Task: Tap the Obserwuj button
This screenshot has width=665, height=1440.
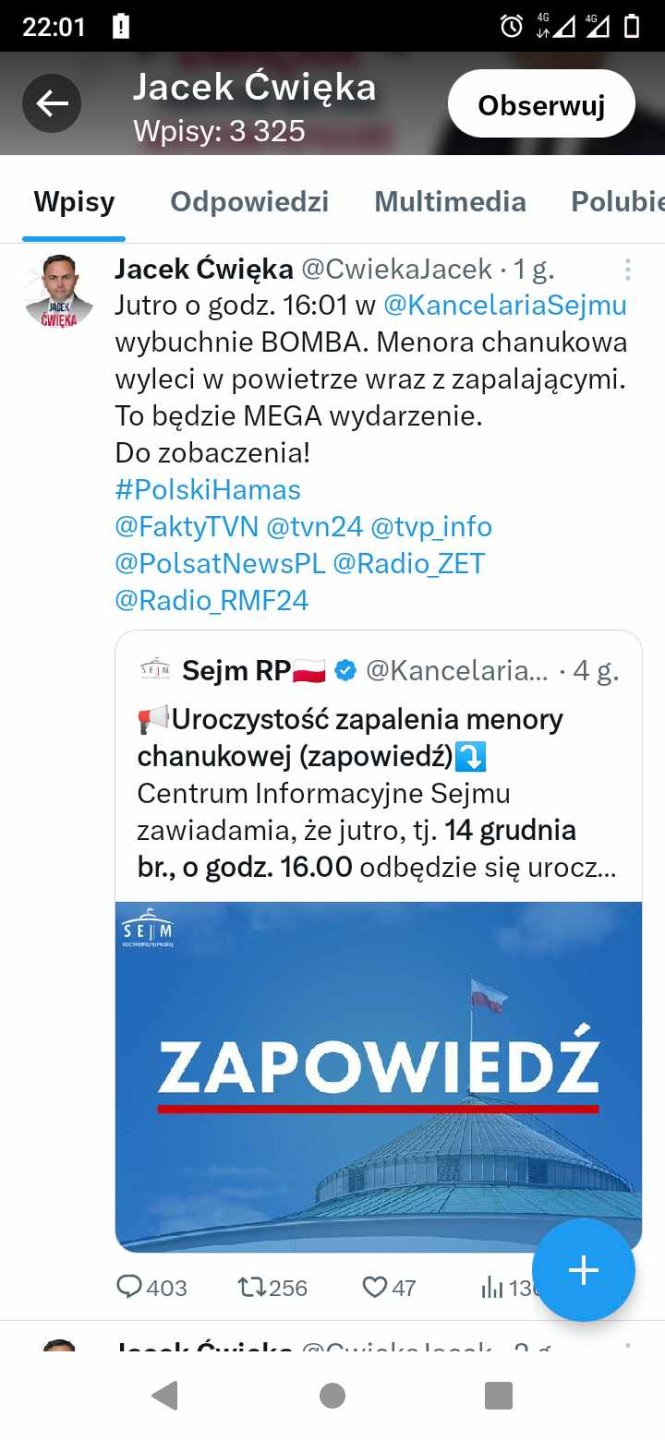Action: 541,104
